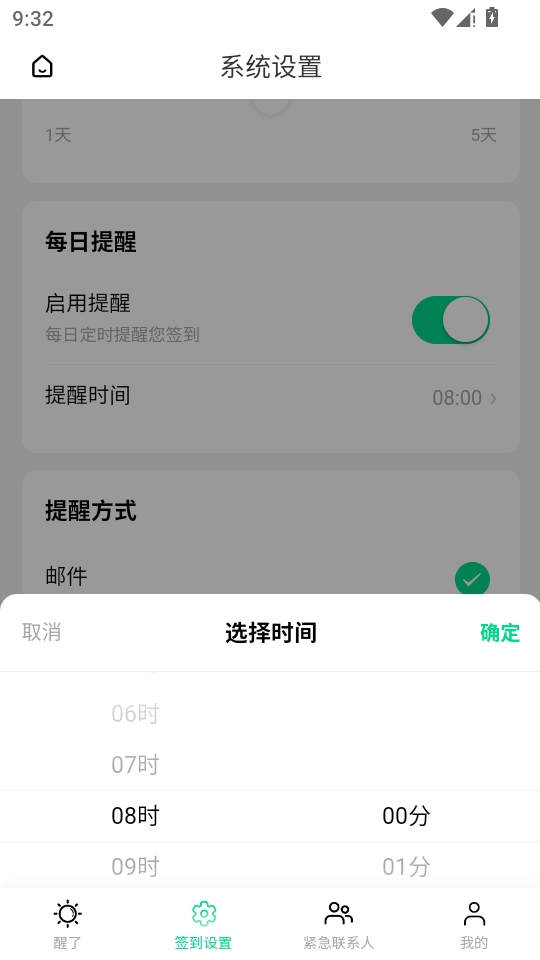Choose 06时 in the hour picker
This screenshot has width=540, height=960.
coord(135,714)
